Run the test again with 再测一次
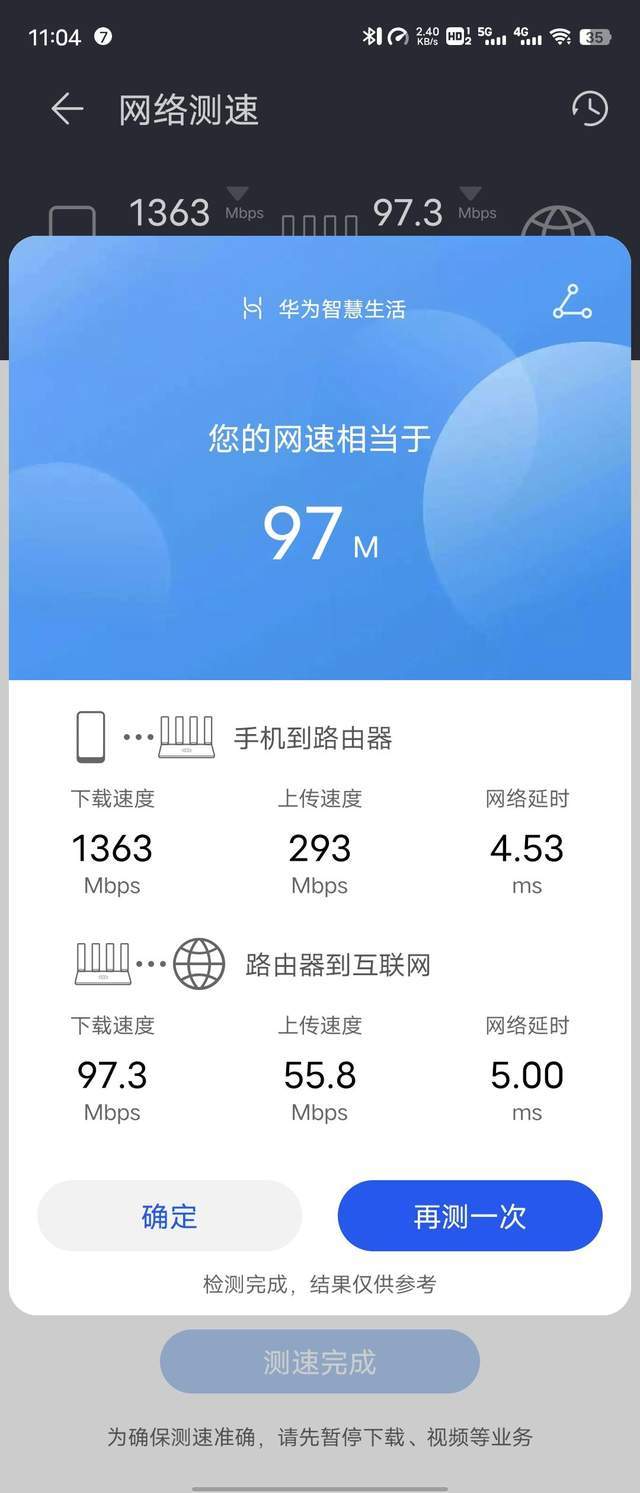This screenshot has width=640, height=1493. (470, 1216)
